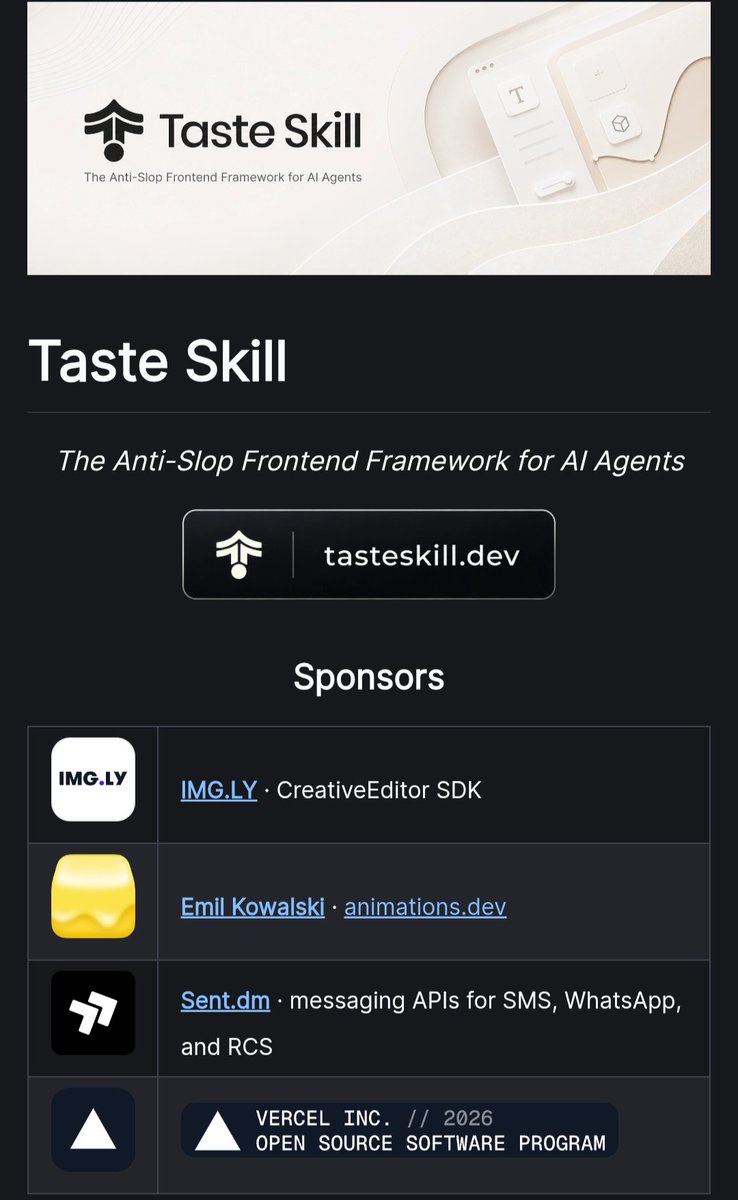Open the IMG.LY sponsor link

[x=219, y=790]
